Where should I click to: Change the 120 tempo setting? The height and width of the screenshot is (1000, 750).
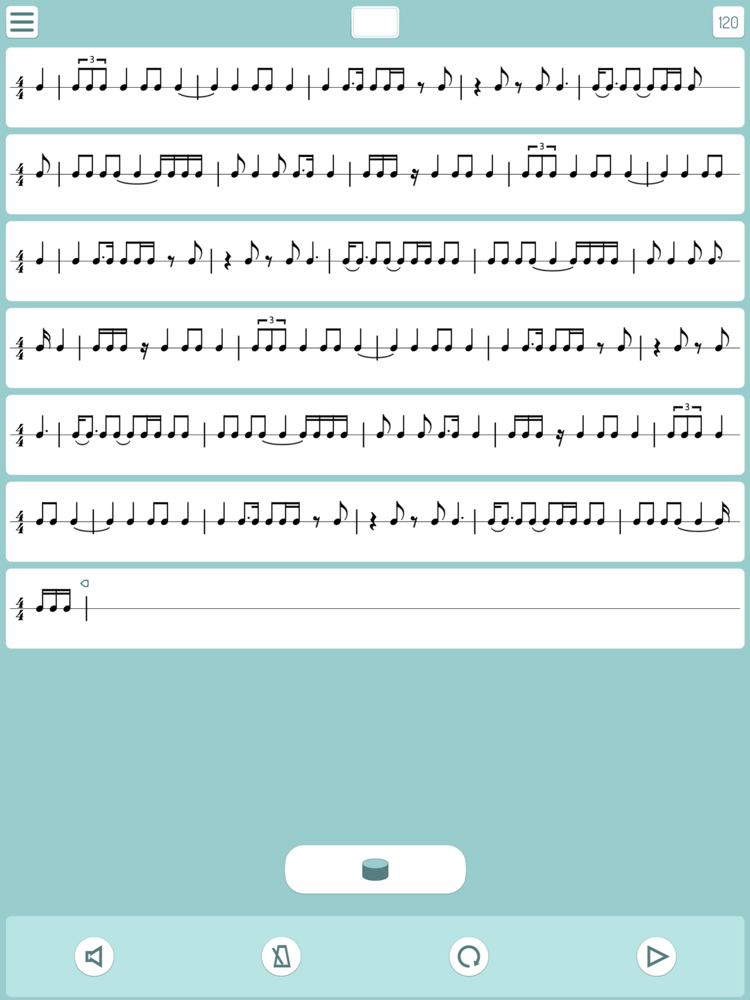coord(728,22)
